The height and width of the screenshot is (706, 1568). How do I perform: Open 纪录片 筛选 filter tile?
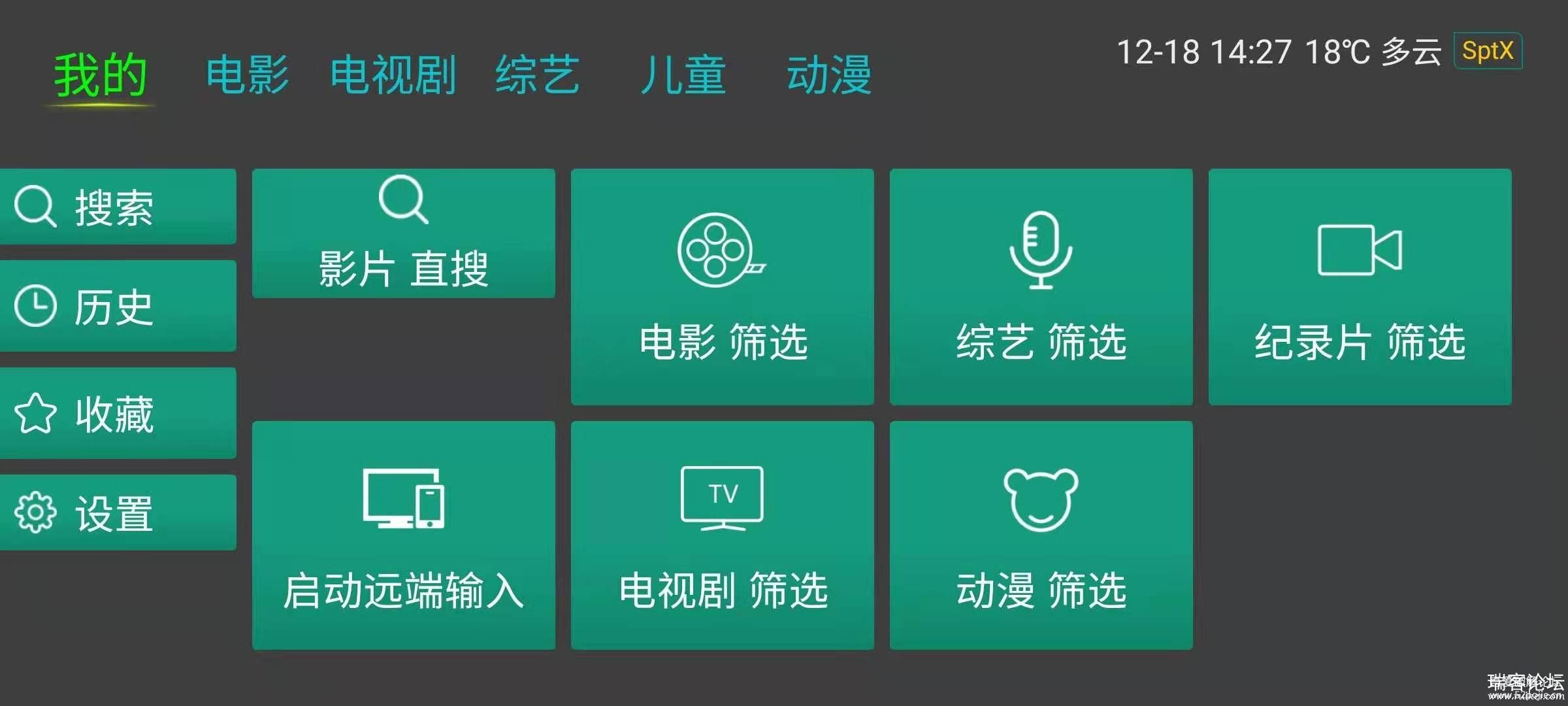(1360, 287)
